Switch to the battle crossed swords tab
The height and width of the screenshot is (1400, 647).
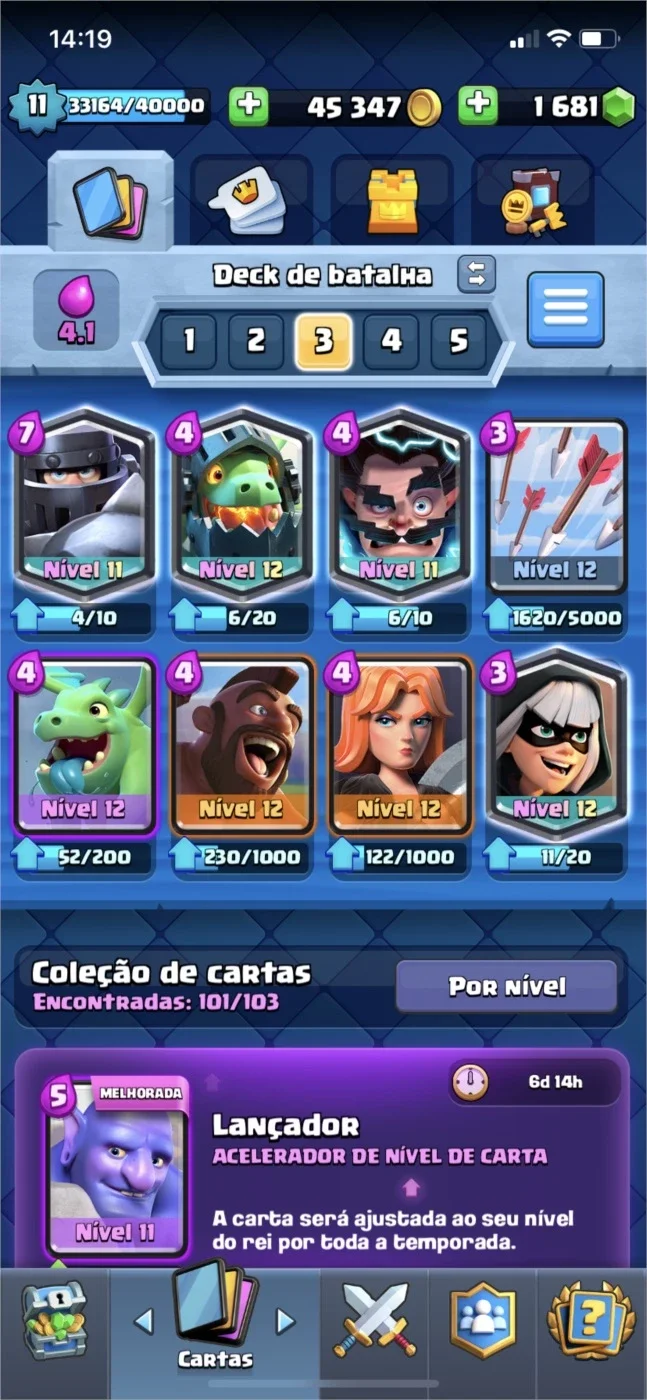(x=375, y=1320)
